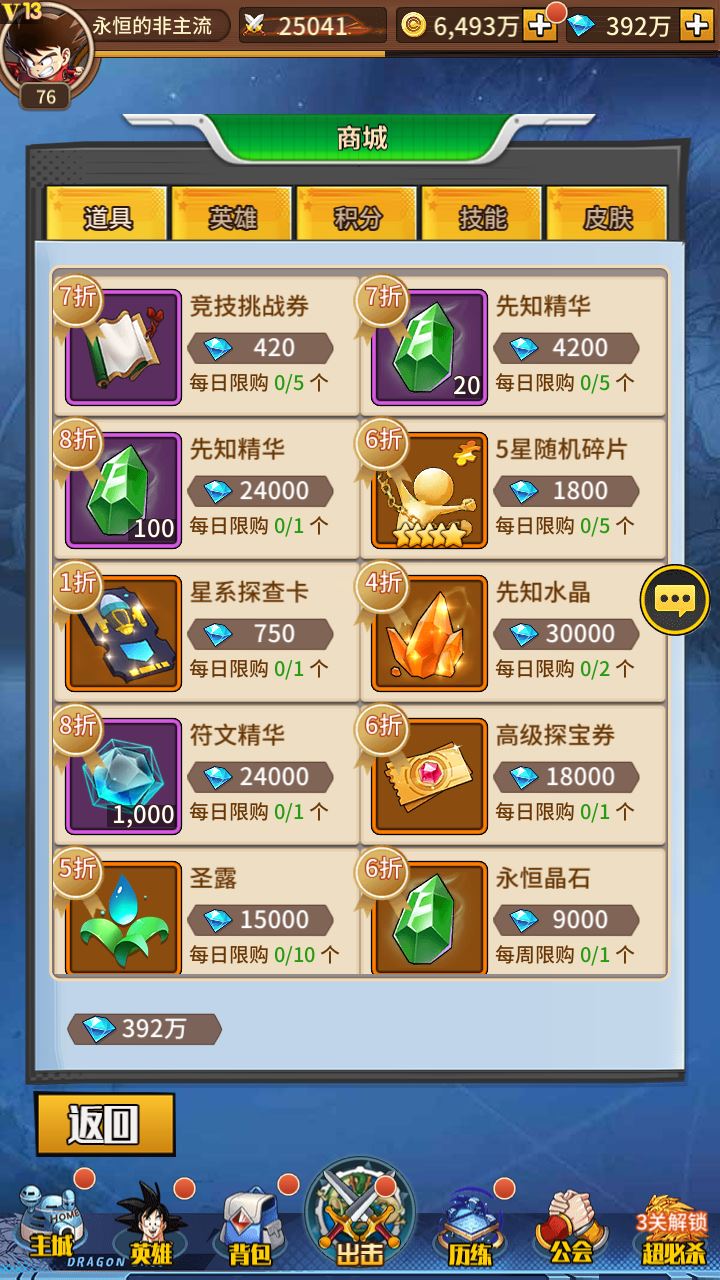The image size is (720, 1280).
Task: Choose the 高级探宝券 item card
Action: pyautogui.click(x=513, y=775)
